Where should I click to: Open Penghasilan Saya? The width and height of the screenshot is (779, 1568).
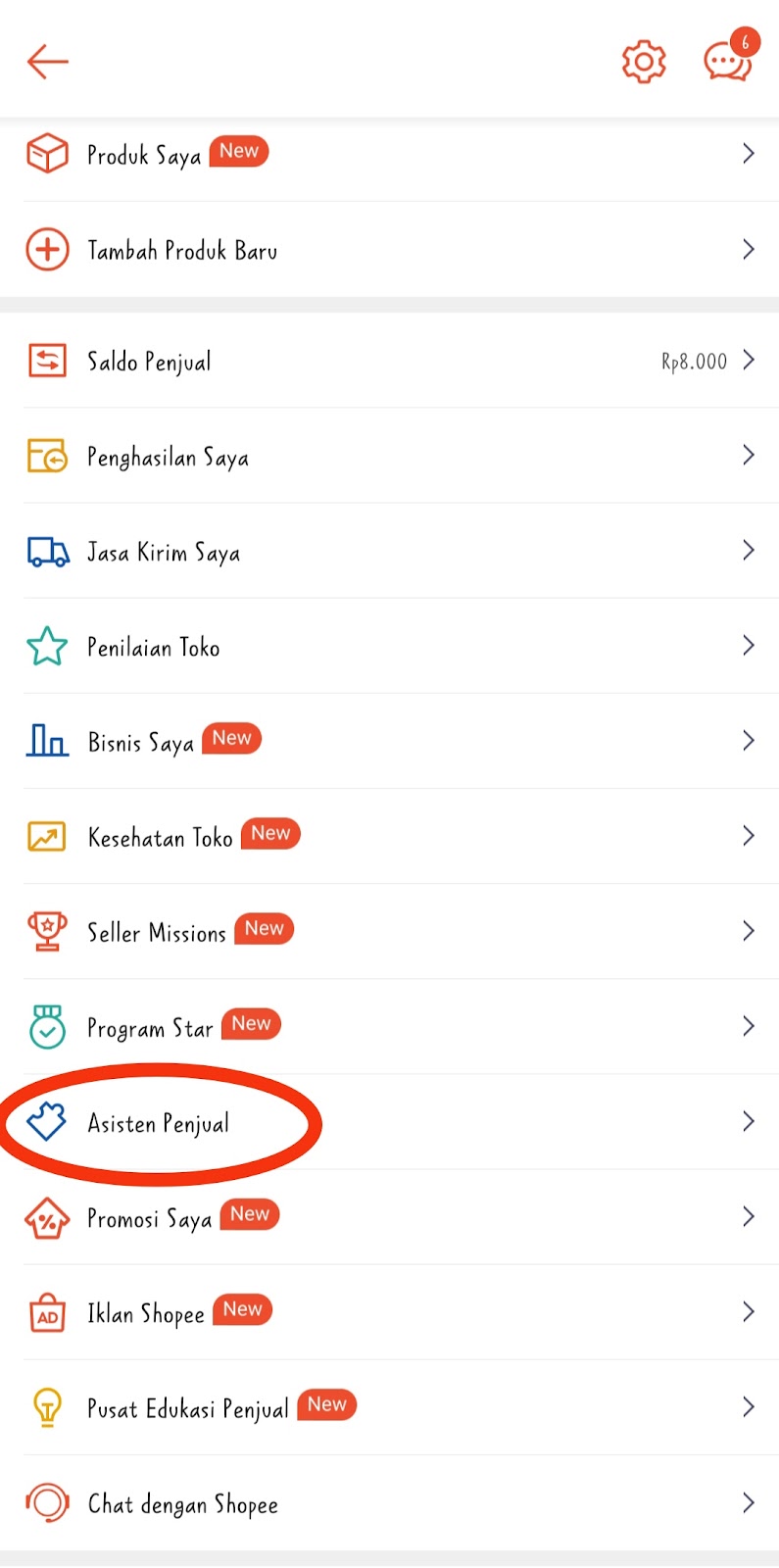[390, 456]
